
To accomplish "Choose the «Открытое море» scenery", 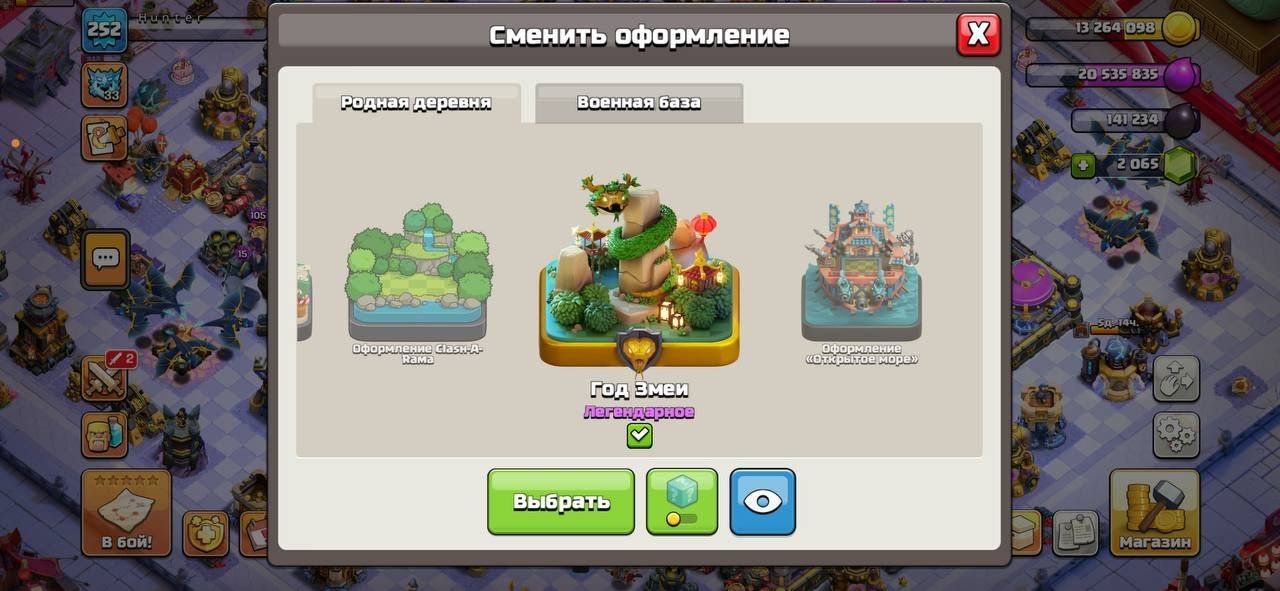I will pyautogui.click(x=861, y=275).
